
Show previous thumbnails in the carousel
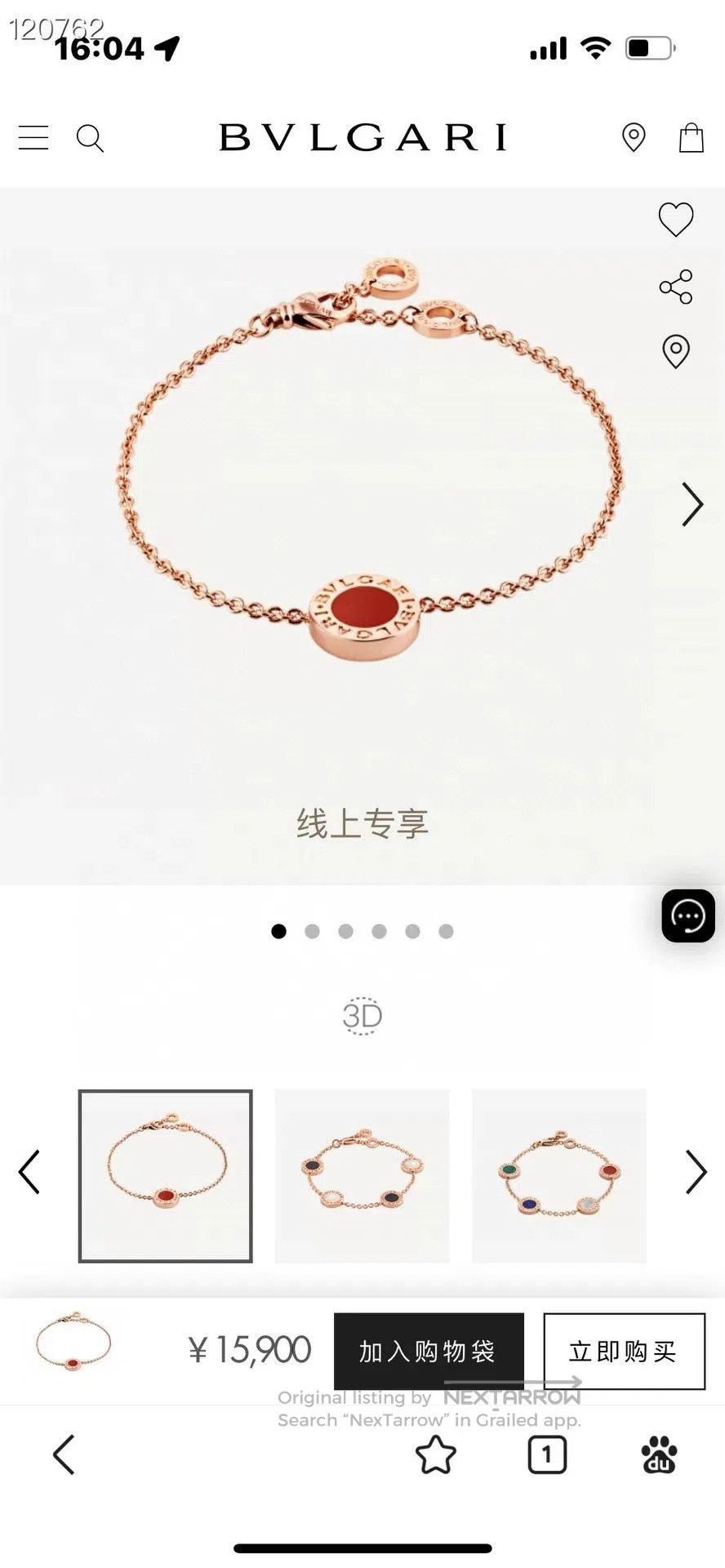click(x=29, y=1172)
